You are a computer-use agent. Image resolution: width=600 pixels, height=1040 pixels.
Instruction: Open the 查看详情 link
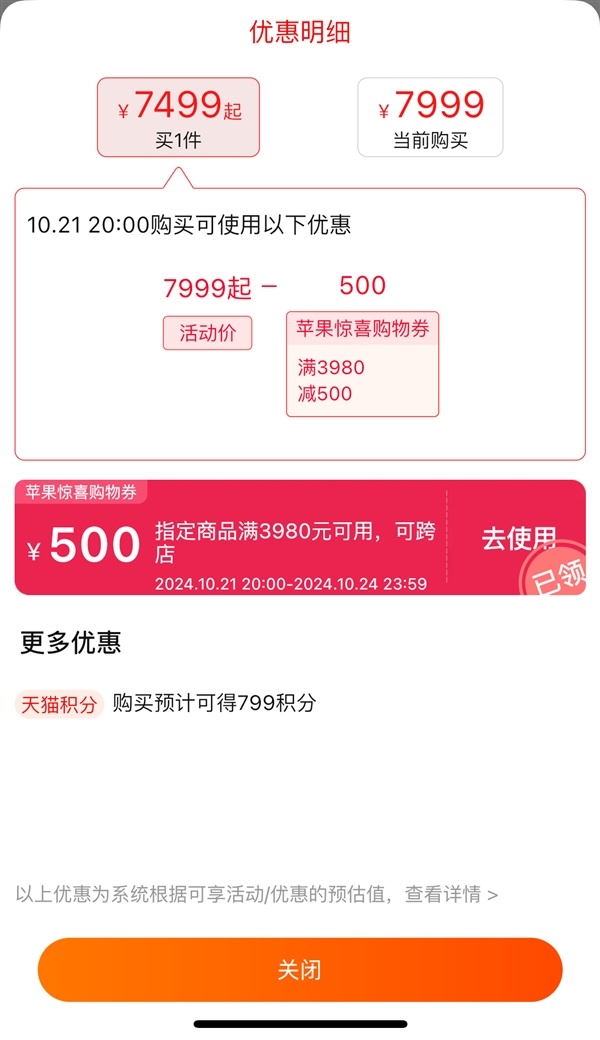pos(451,894)
